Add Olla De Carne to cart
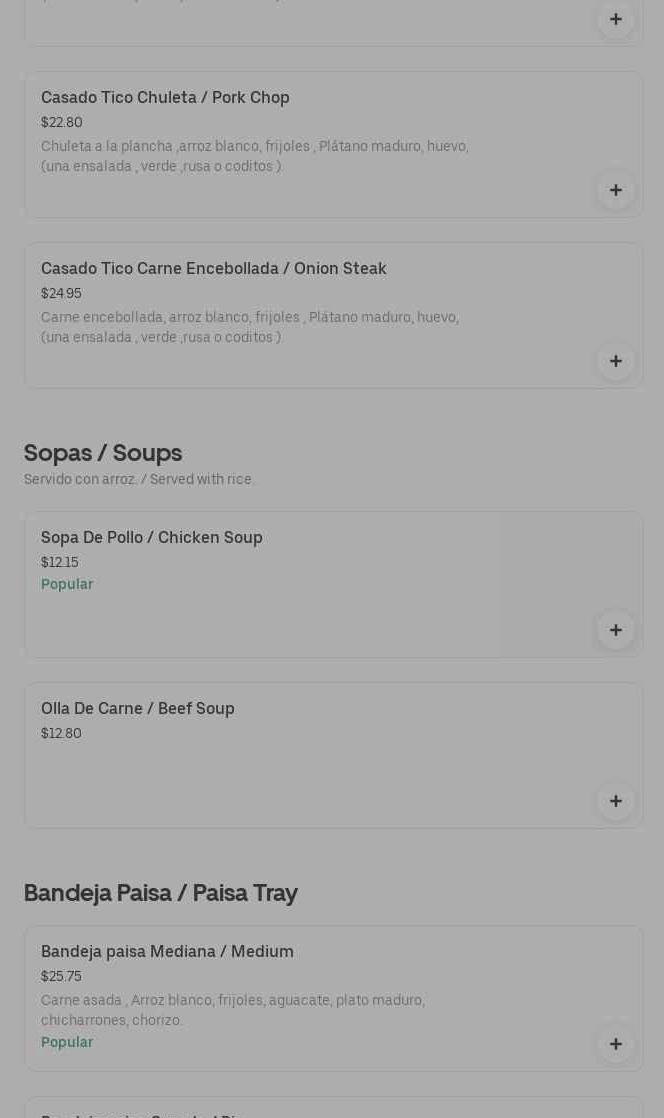This screenshot has width=664, height=1118. pyautogui.click(x=616, y=801)
